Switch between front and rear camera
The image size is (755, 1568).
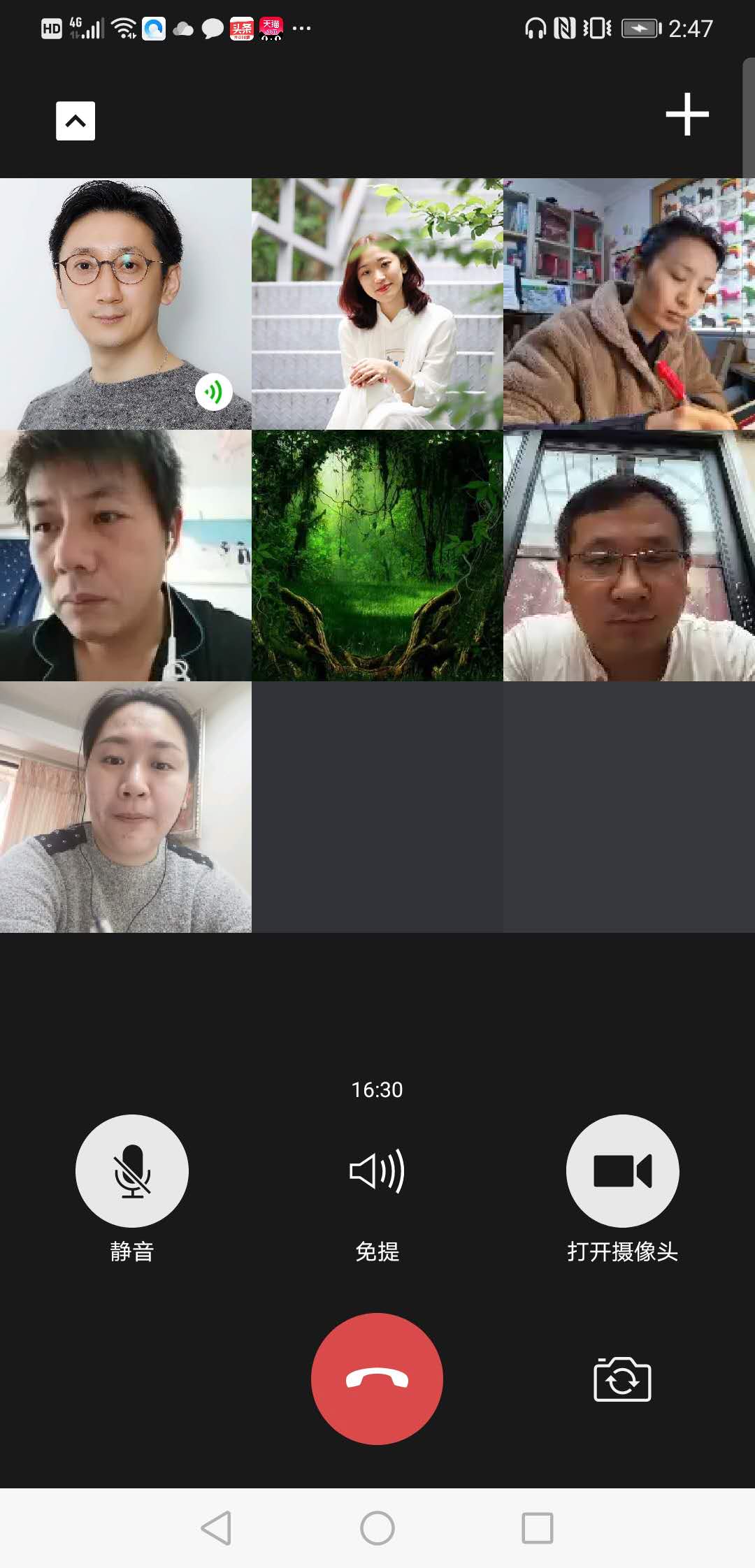coord(622,1379)
